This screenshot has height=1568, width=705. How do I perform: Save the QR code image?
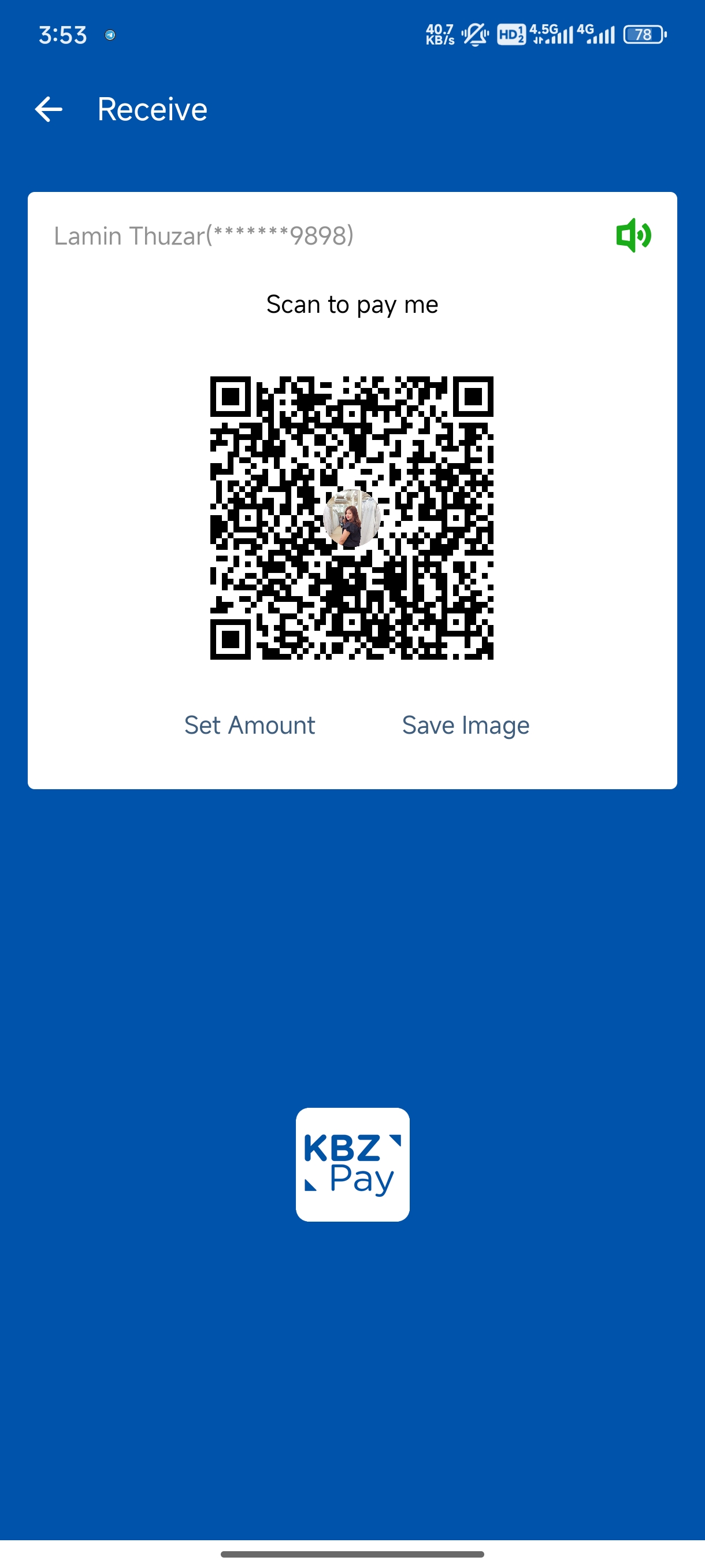click(465, 725)
